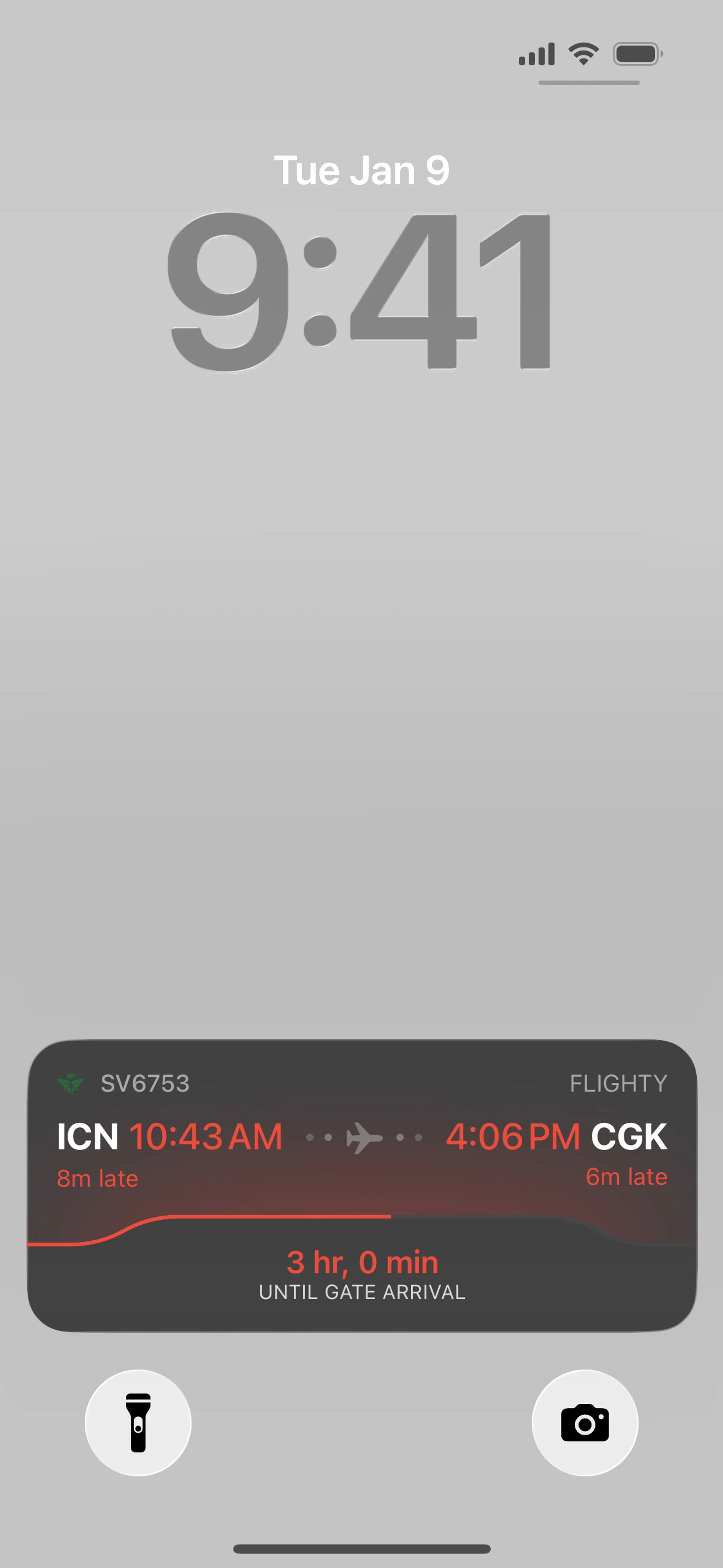Turn on the flashlight
This screenshot has height=1568, width=723.
point(138,1422)
